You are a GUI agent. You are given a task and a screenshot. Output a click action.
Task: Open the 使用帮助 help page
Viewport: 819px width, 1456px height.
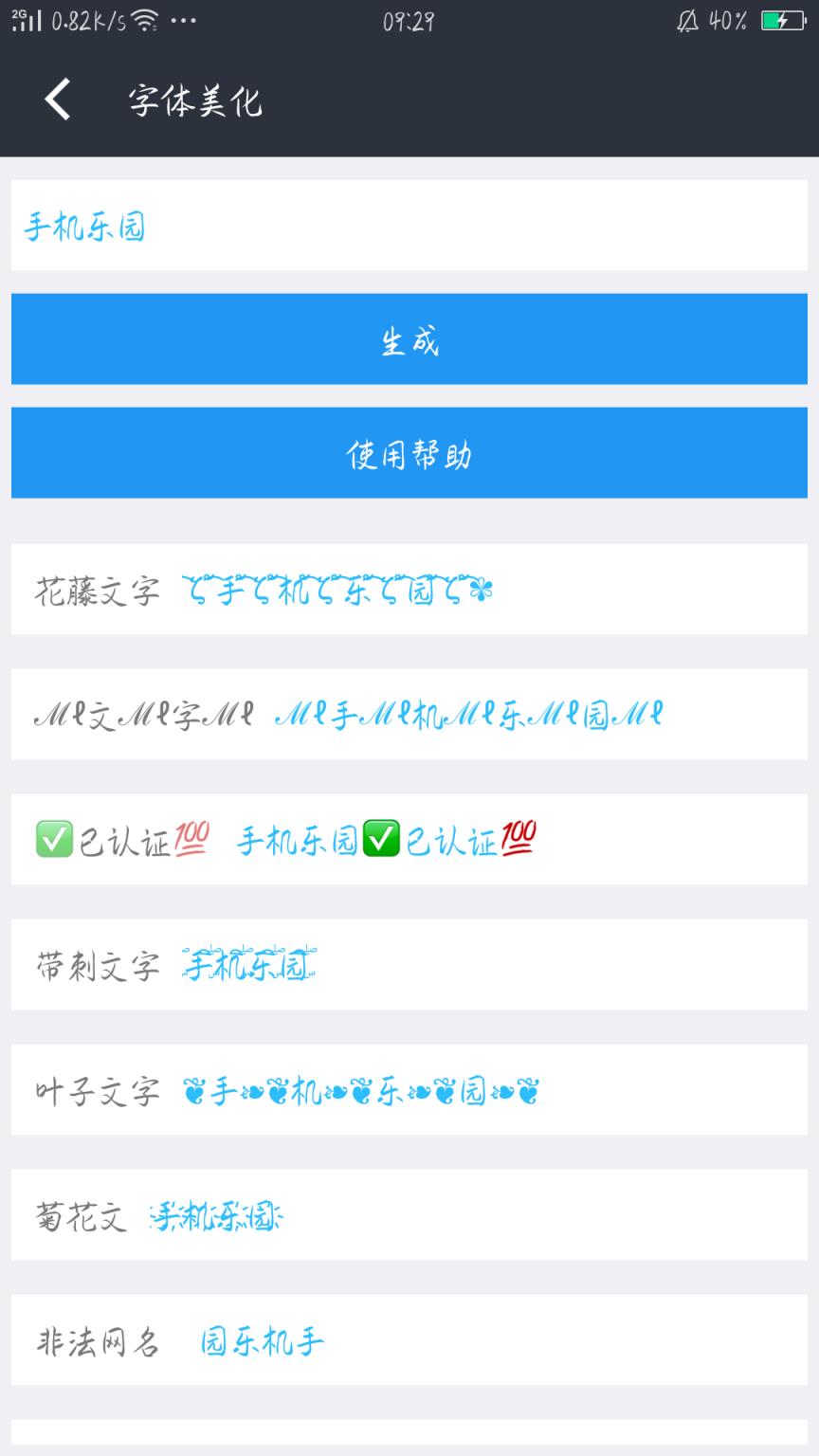[x=408, y=453]
